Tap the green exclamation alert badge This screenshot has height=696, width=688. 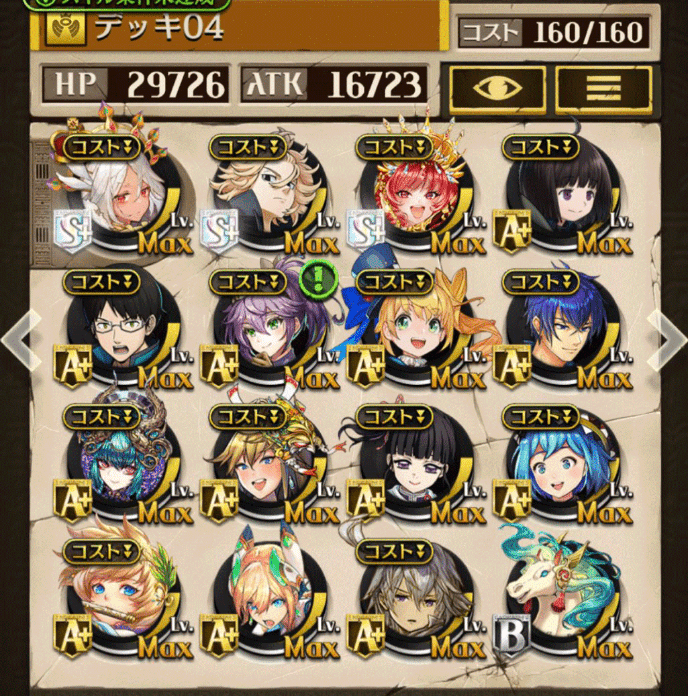coord(315,277)
